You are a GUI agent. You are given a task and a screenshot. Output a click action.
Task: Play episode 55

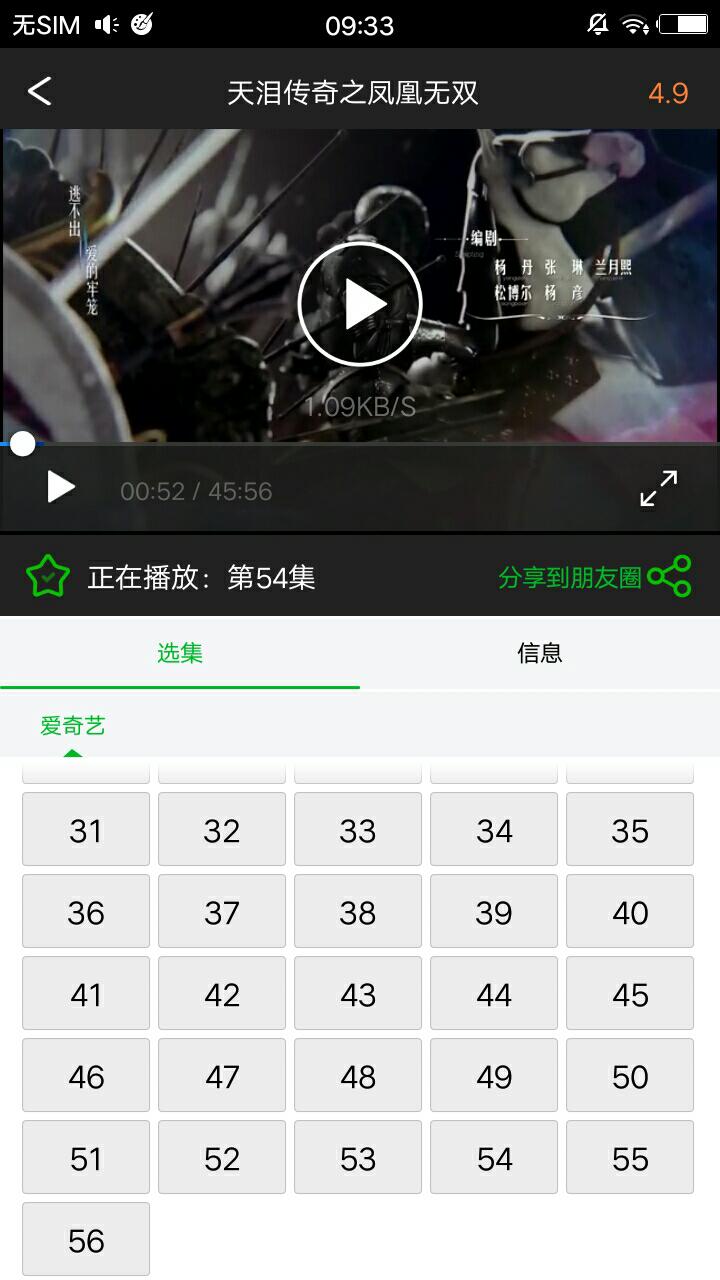click(x=630, y=1158)
